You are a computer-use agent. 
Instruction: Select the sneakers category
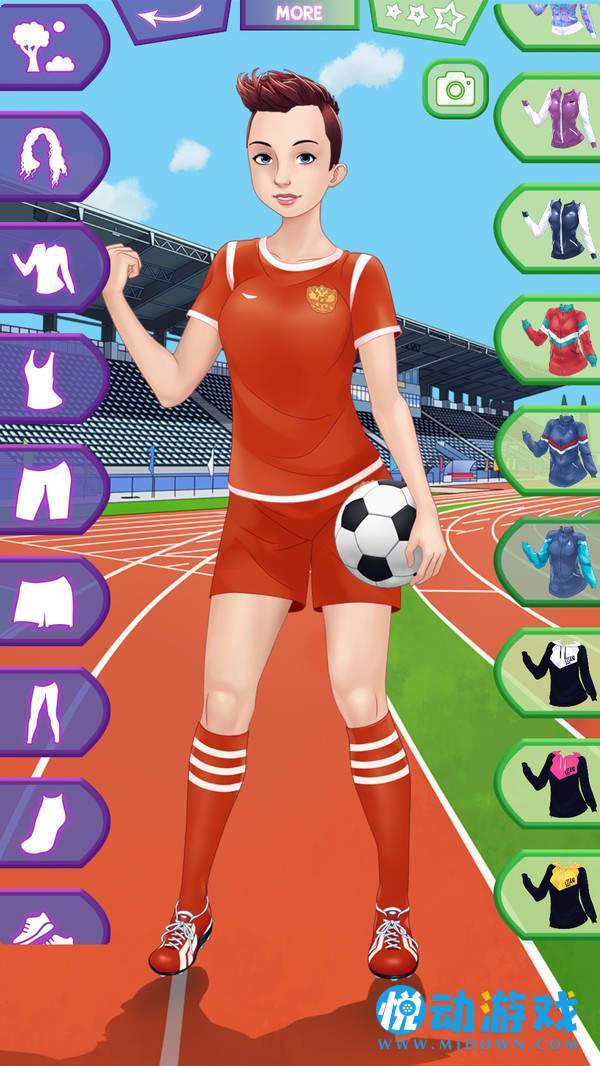pyautogui.click(x=51, y=918)
